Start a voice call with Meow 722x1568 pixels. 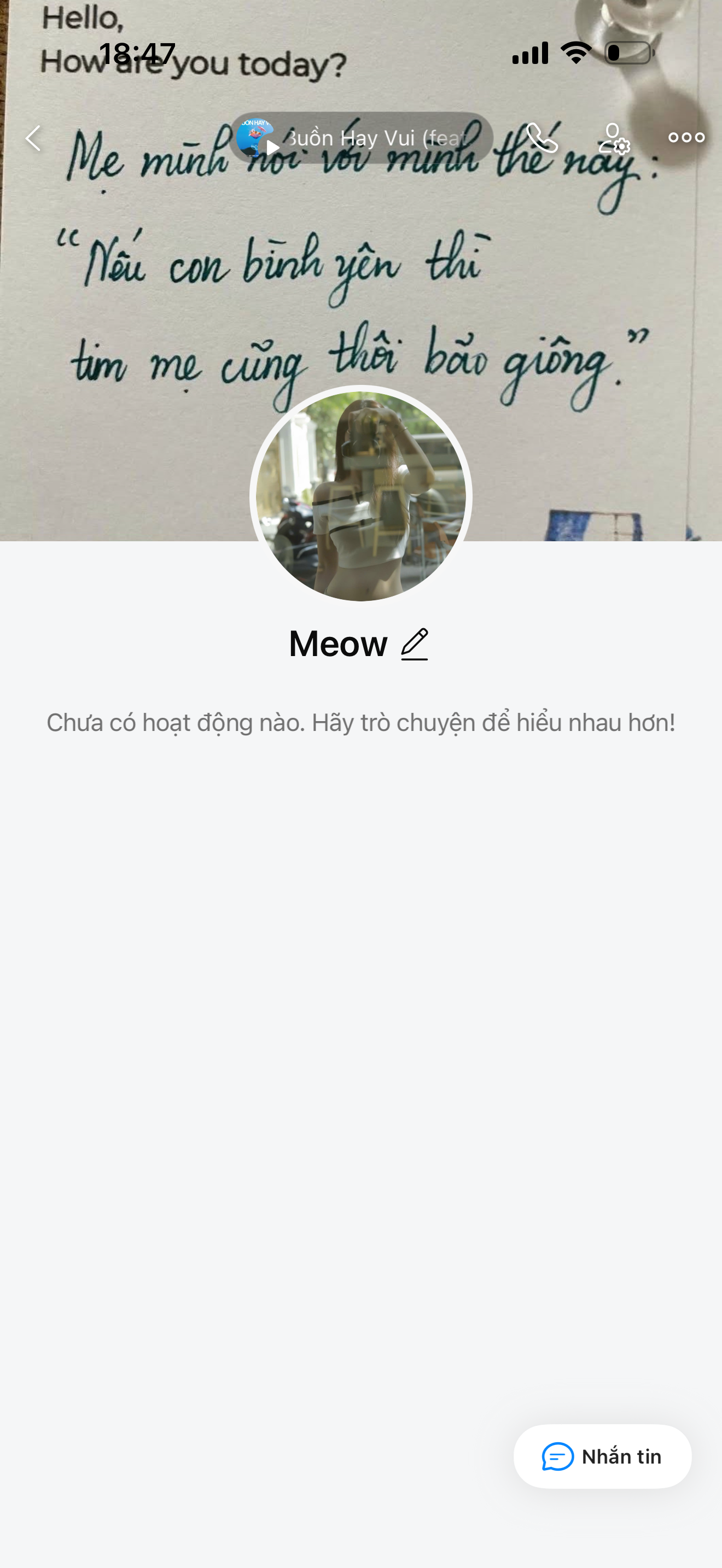point(541,138)
